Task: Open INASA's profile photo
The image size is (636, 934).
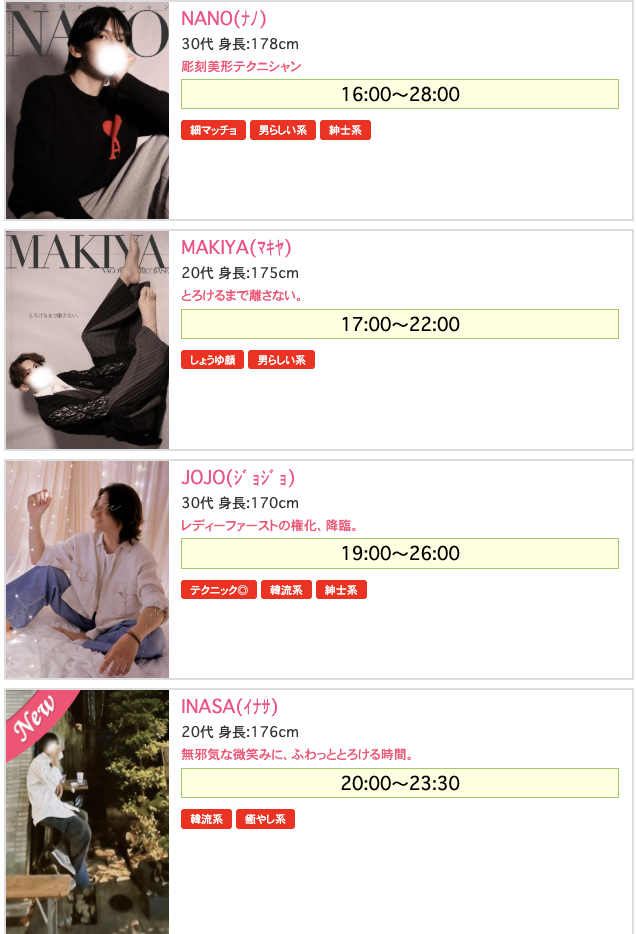Action: (x=87, y=812)
